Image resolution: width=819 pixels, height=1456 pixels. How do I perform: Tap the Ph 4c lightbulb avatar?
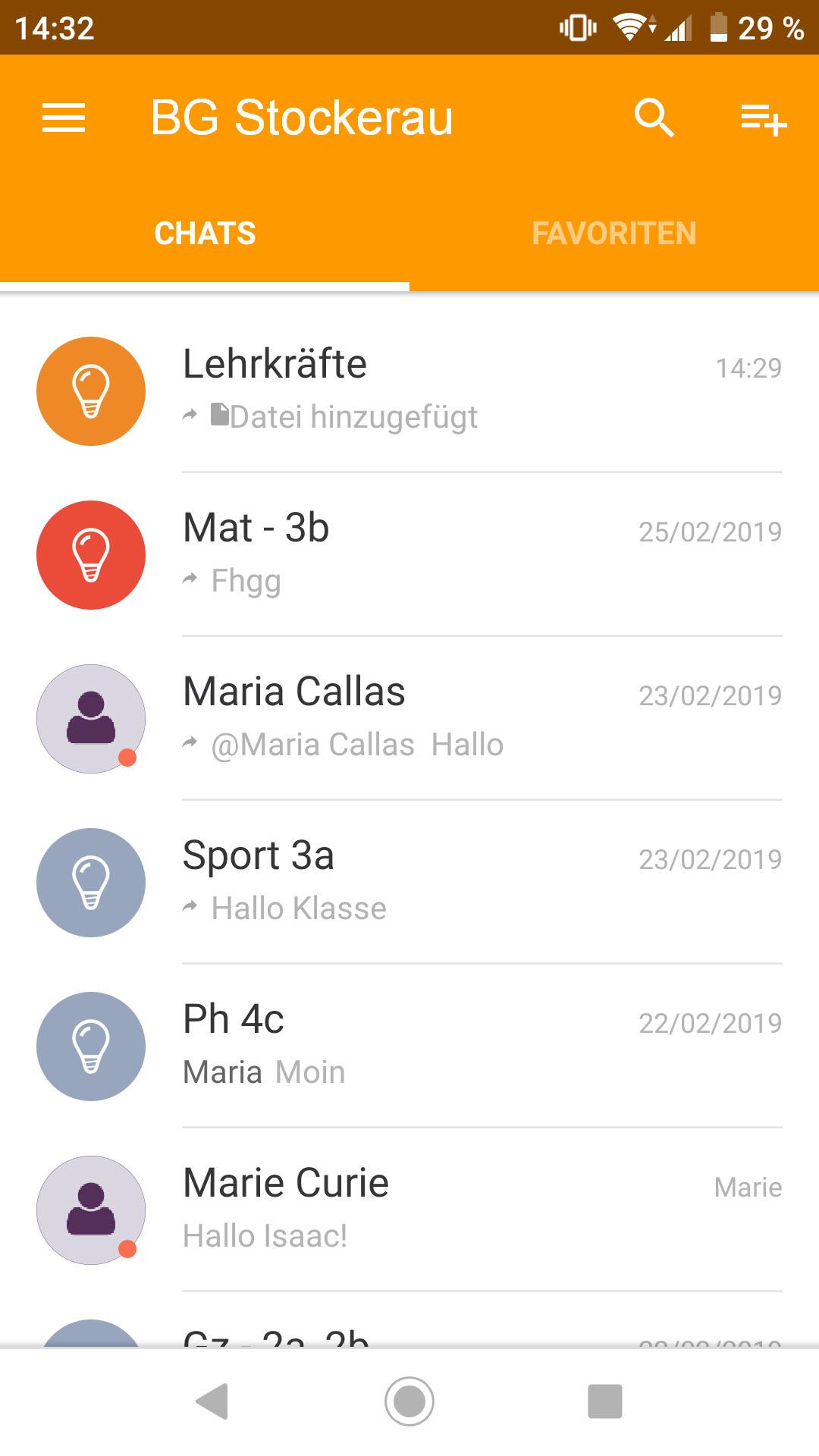(x=90, y=1046)
